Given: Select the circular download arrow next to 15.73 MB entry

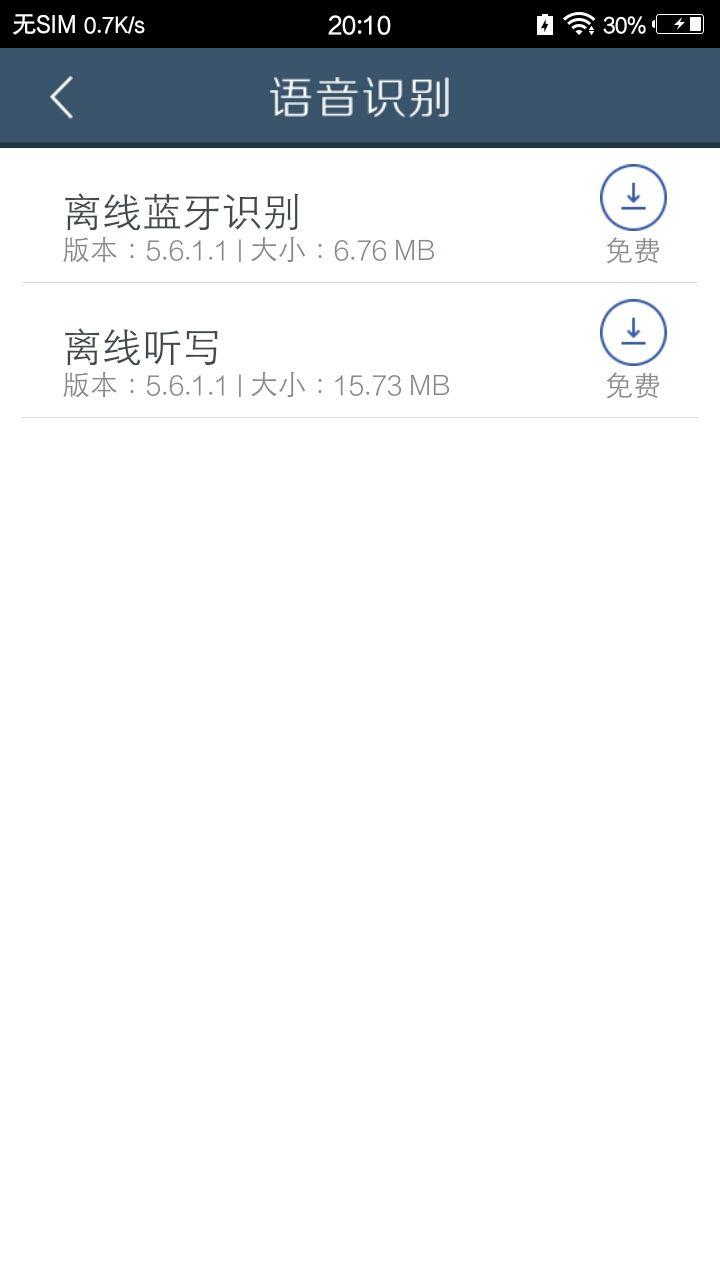Looking at the screenshot, I should point(632,330).
